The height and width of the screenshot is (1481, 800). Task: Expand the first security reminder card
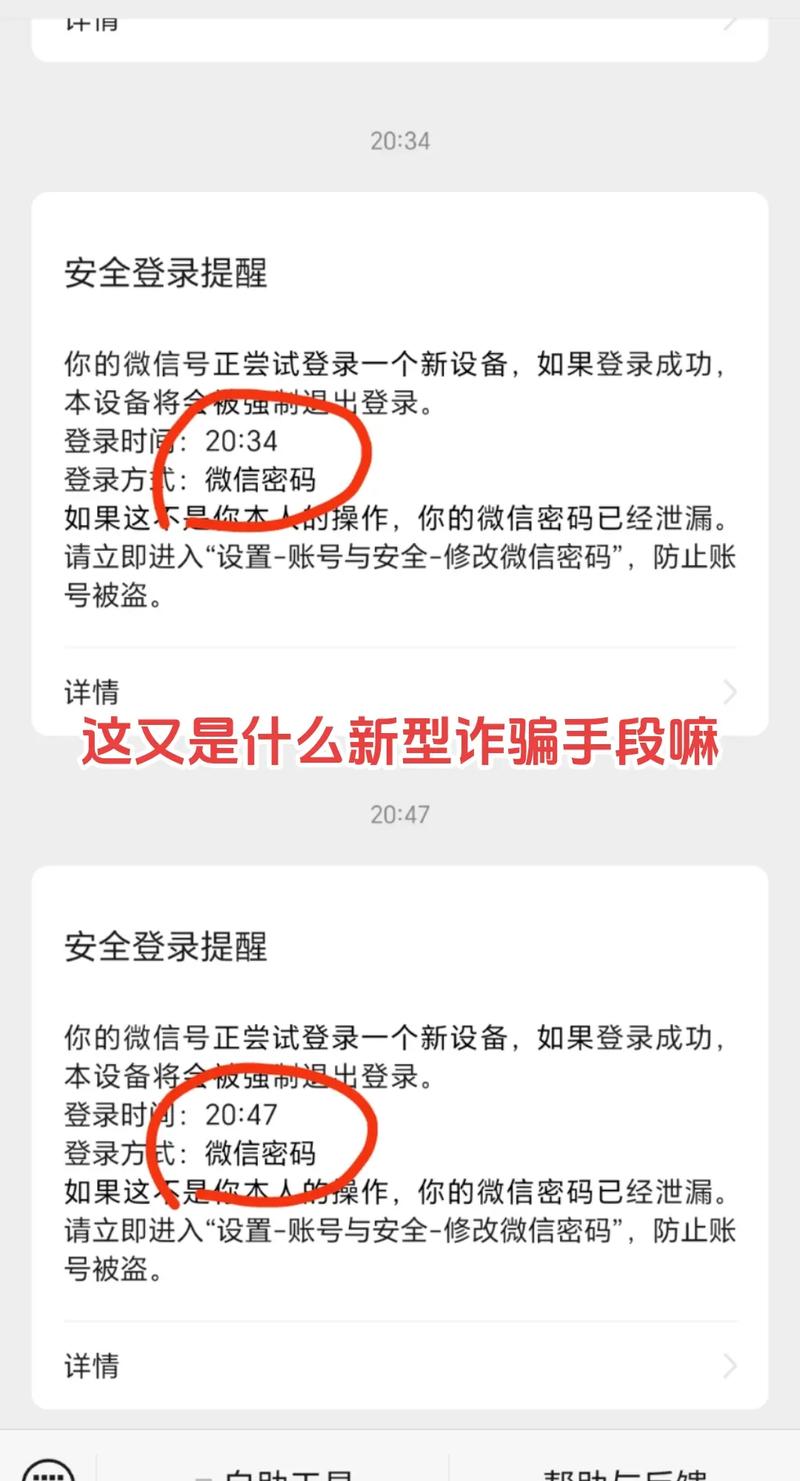(400, 450)
